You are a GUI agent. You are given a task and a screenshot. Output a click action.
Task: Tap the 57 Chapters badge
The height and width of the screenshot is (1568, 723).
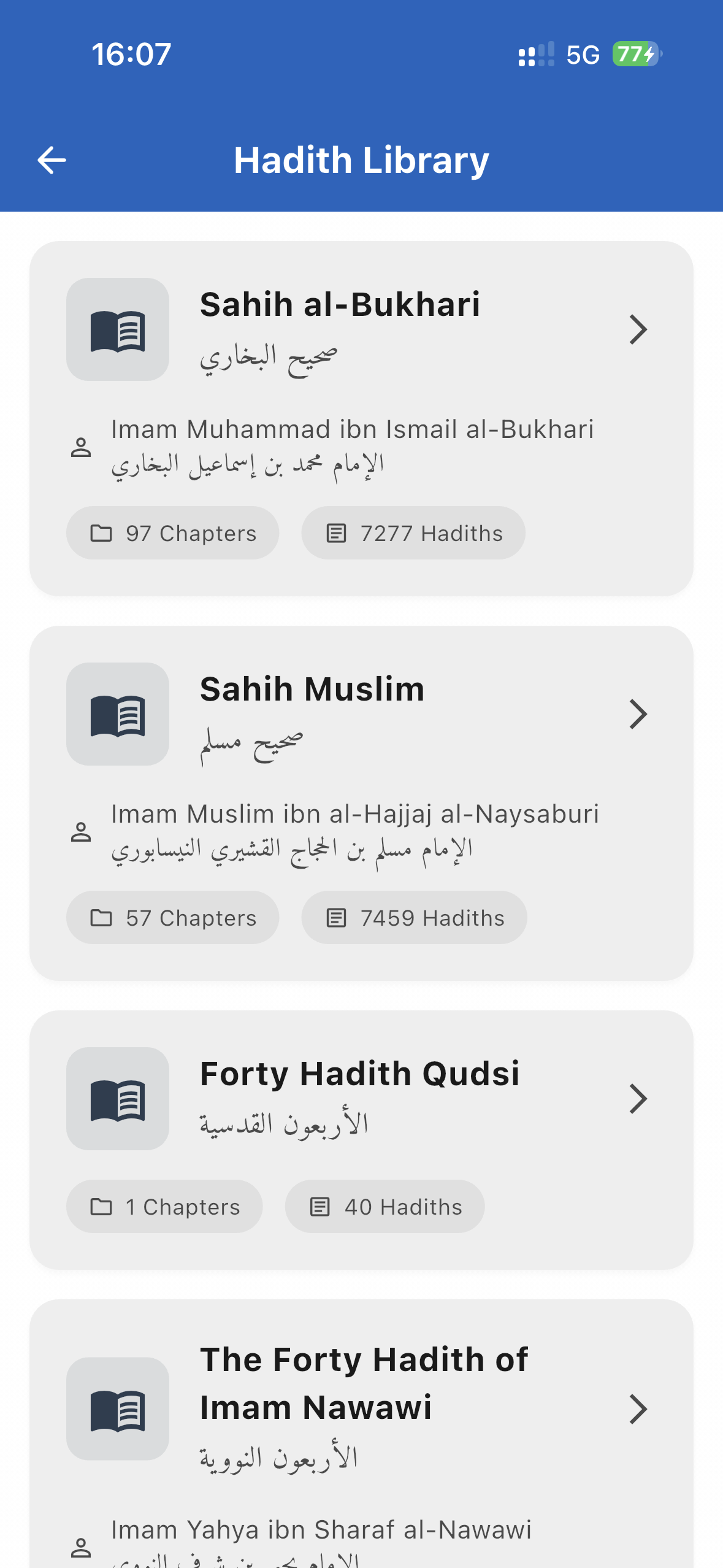(172, 917)
